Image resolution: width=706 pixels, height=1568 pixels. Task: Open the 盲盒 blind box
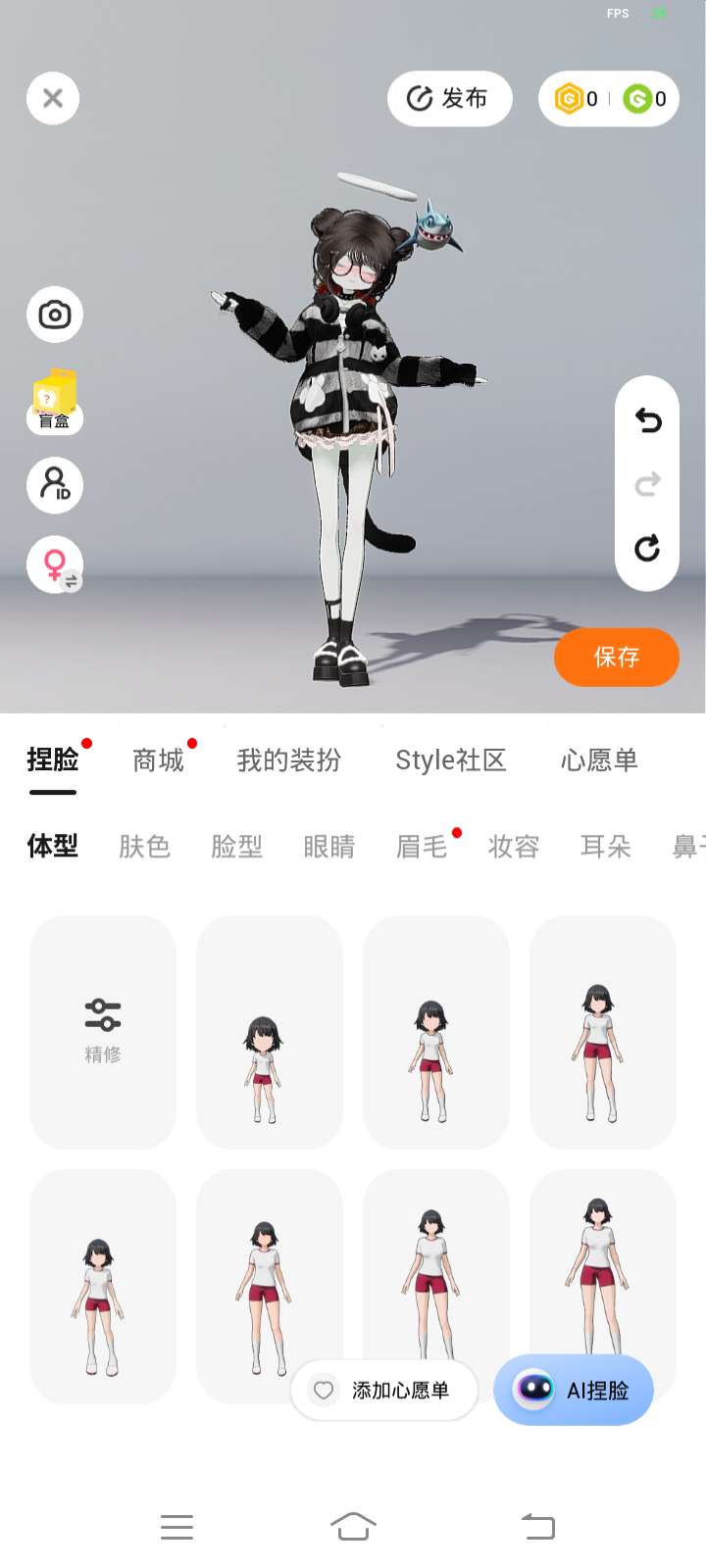pyautogui.click(x=55, y=402)
